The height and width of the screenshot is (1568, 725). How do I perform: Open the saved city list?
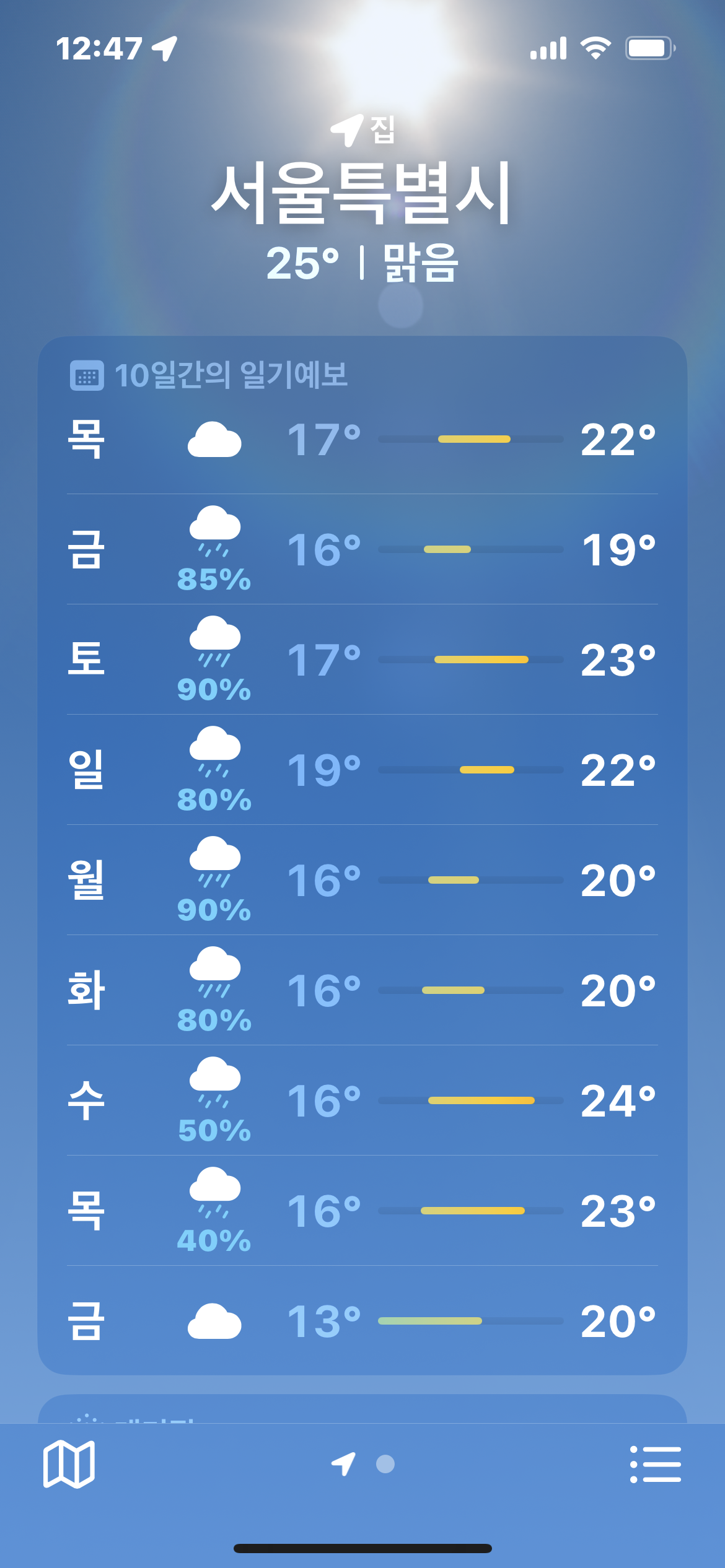(655, 1464)
